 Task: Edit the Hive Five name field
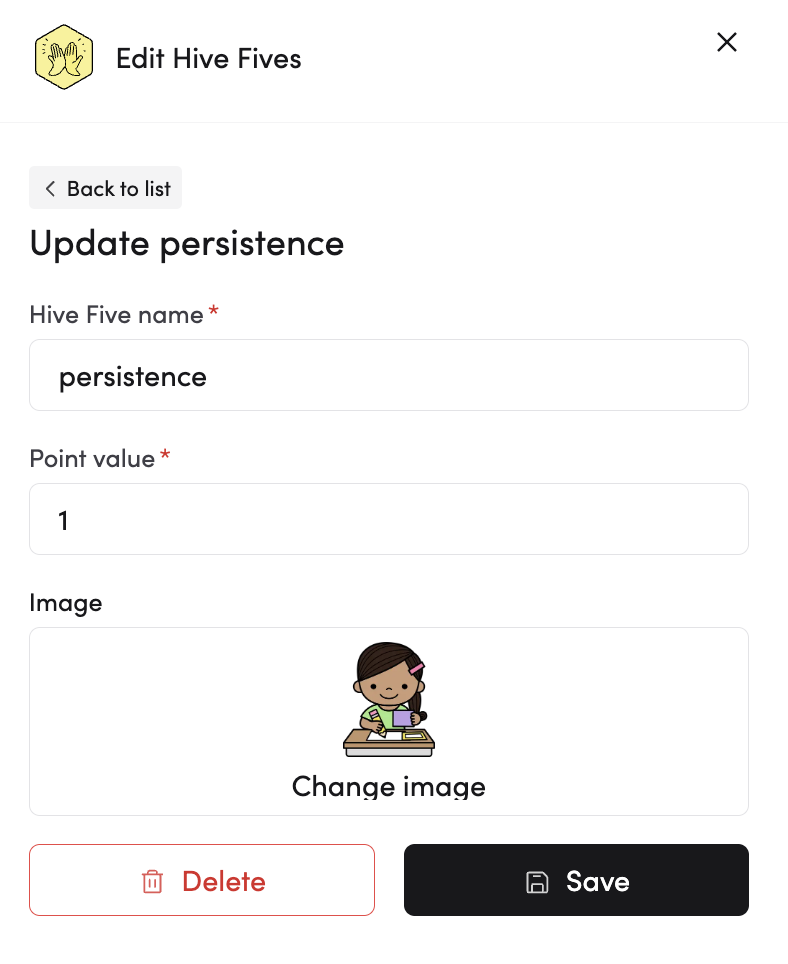tap(388, 376)
